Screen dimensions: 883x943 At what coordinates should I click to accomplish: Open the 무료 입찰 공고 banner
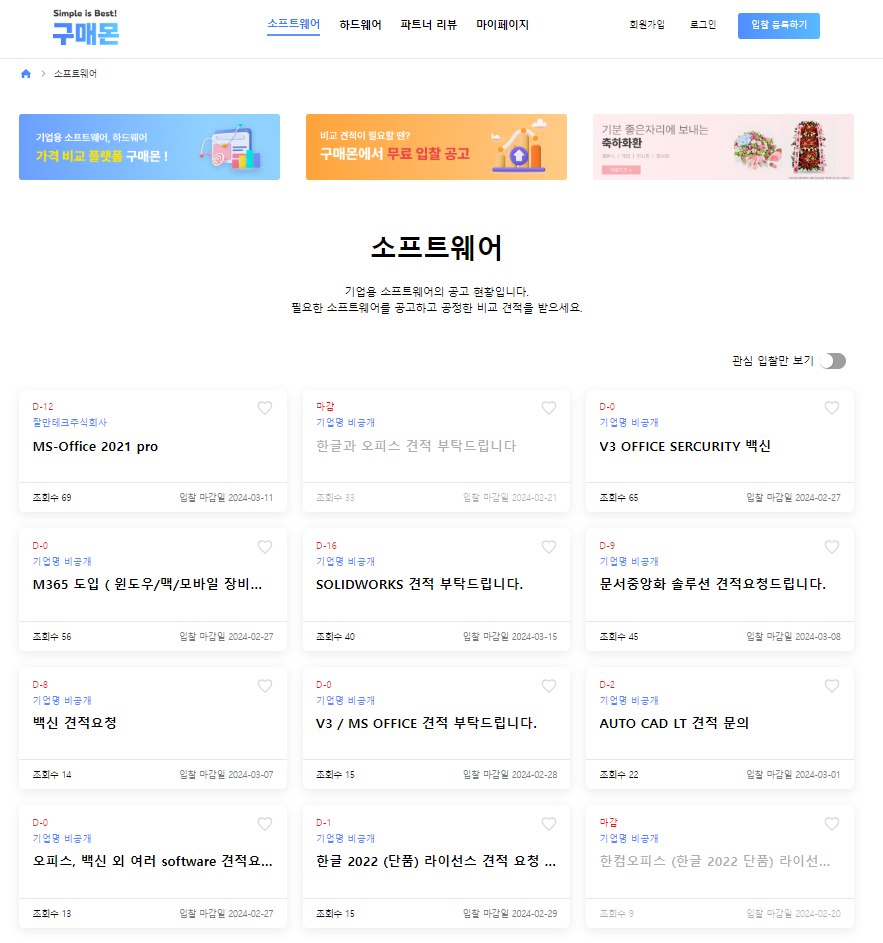point(436,147)
